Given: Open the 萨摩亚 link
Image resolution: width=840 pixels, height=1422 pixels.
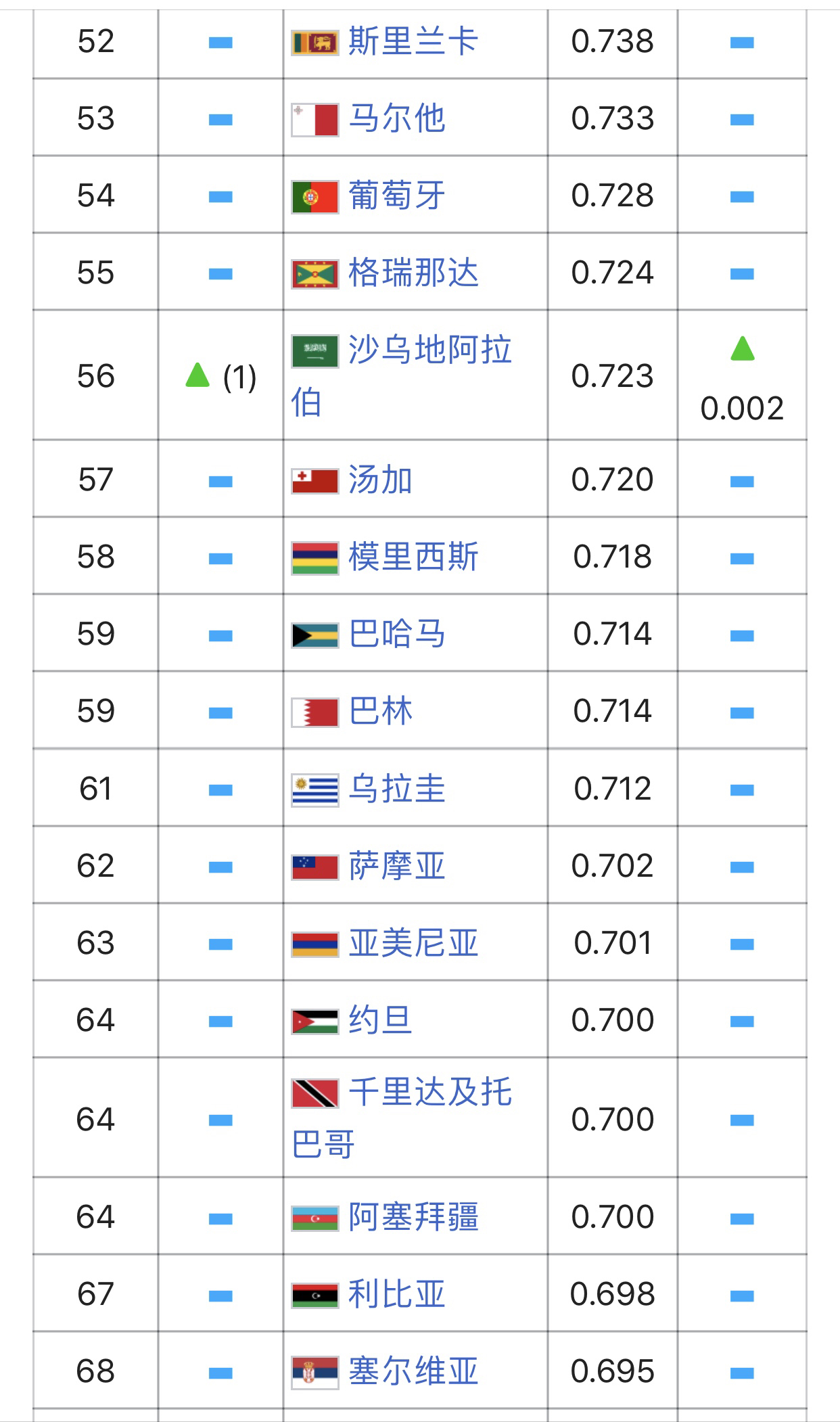Looking at the screenshot, I should (396, 867).
